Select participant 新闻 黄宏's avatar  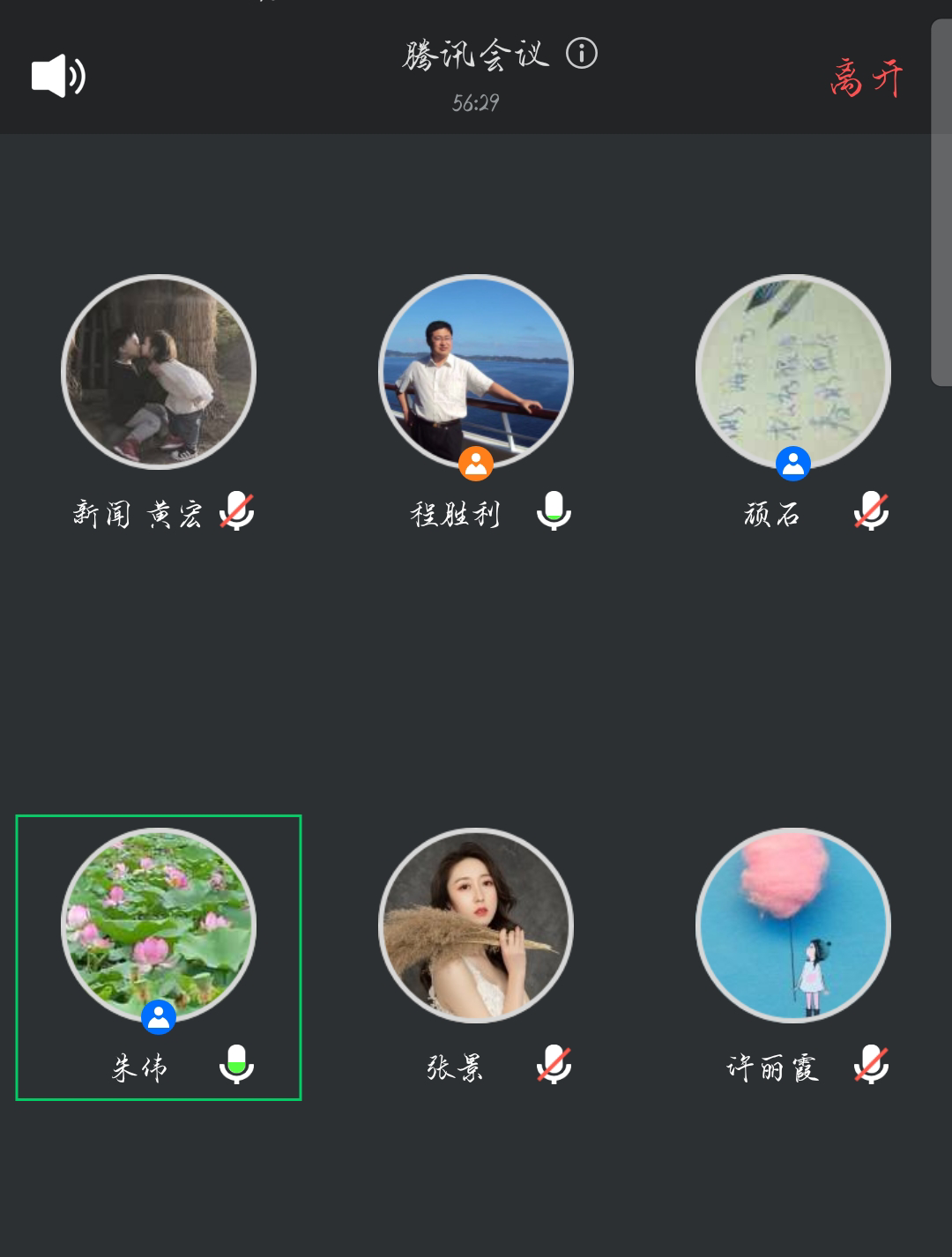pyautogui.click(x=159, y=372)
